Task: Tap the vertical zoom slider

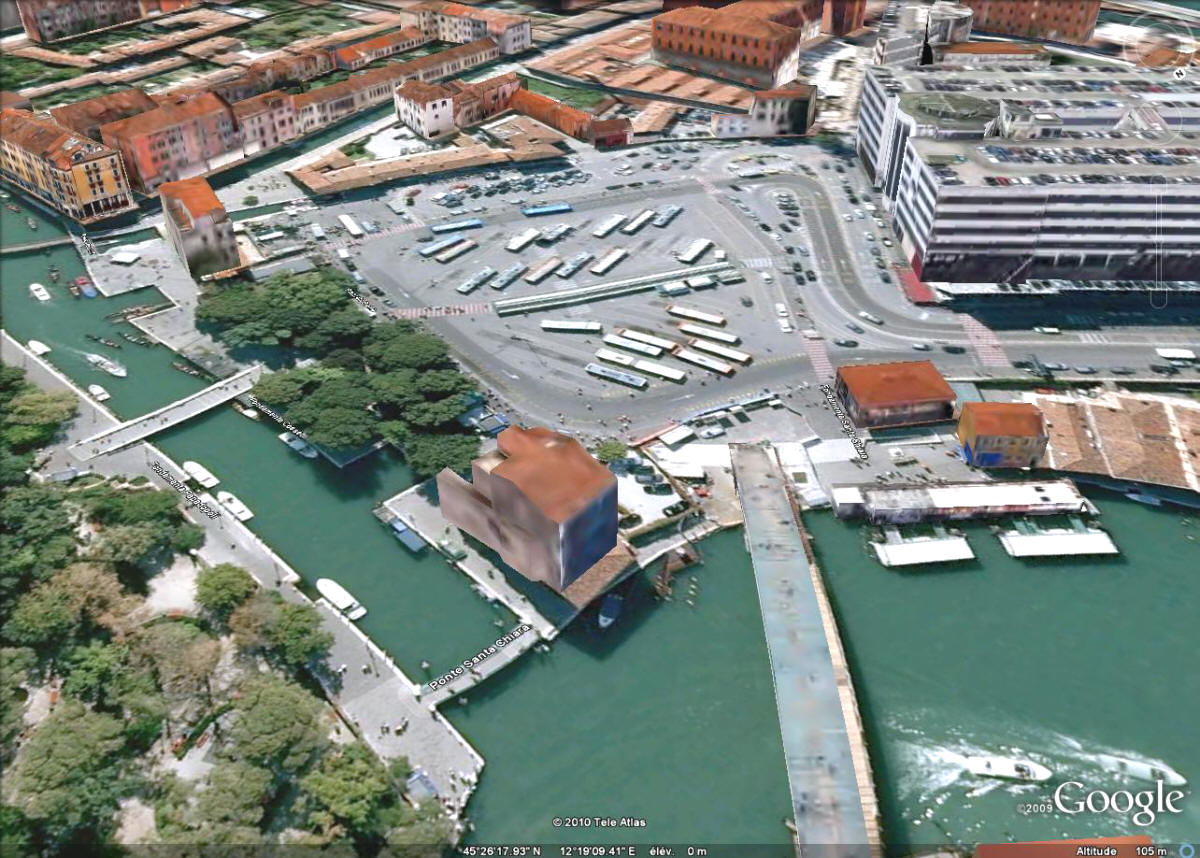Action: coord(1158,240)
